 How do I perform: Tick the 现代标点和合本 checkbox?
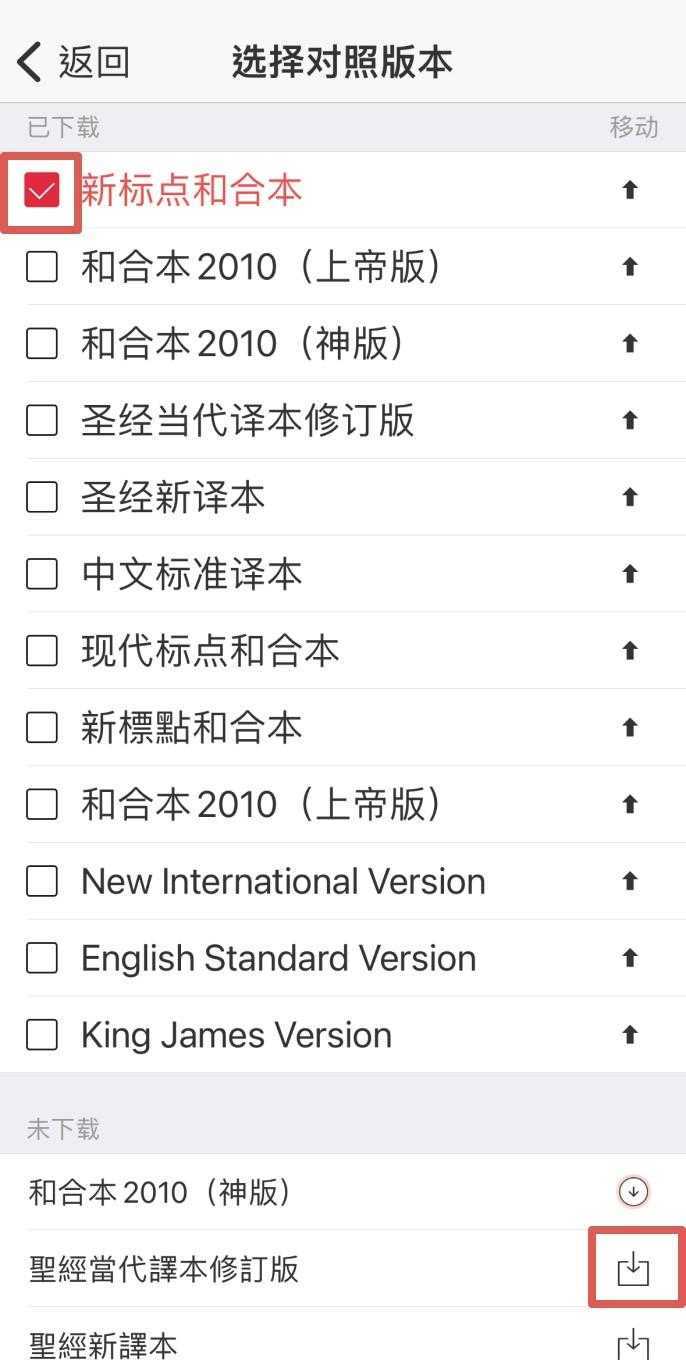(x=42, y=651)
